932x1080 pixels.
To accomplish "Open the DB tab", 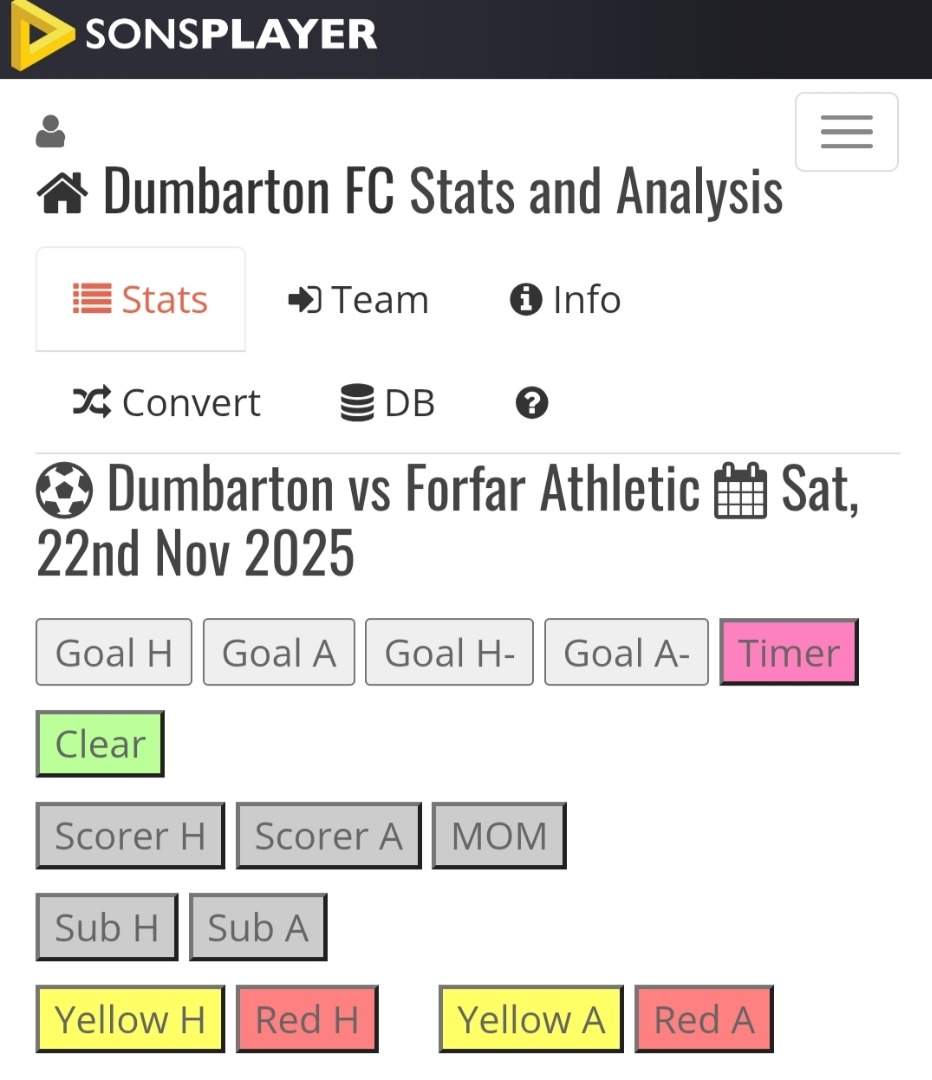I will click(387, 403).
